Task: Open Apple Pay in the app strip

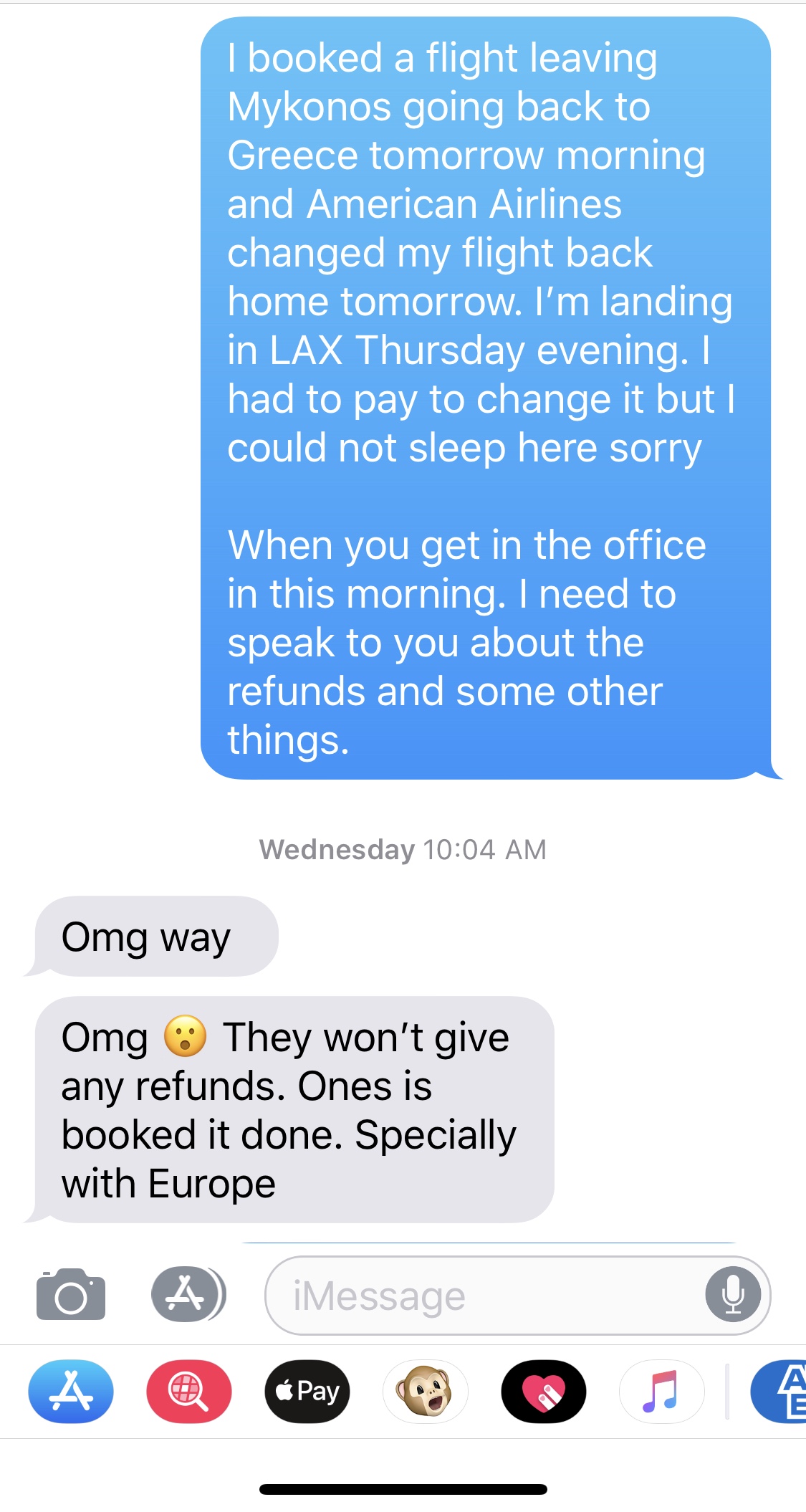Action: click(x=307, y=1391)
